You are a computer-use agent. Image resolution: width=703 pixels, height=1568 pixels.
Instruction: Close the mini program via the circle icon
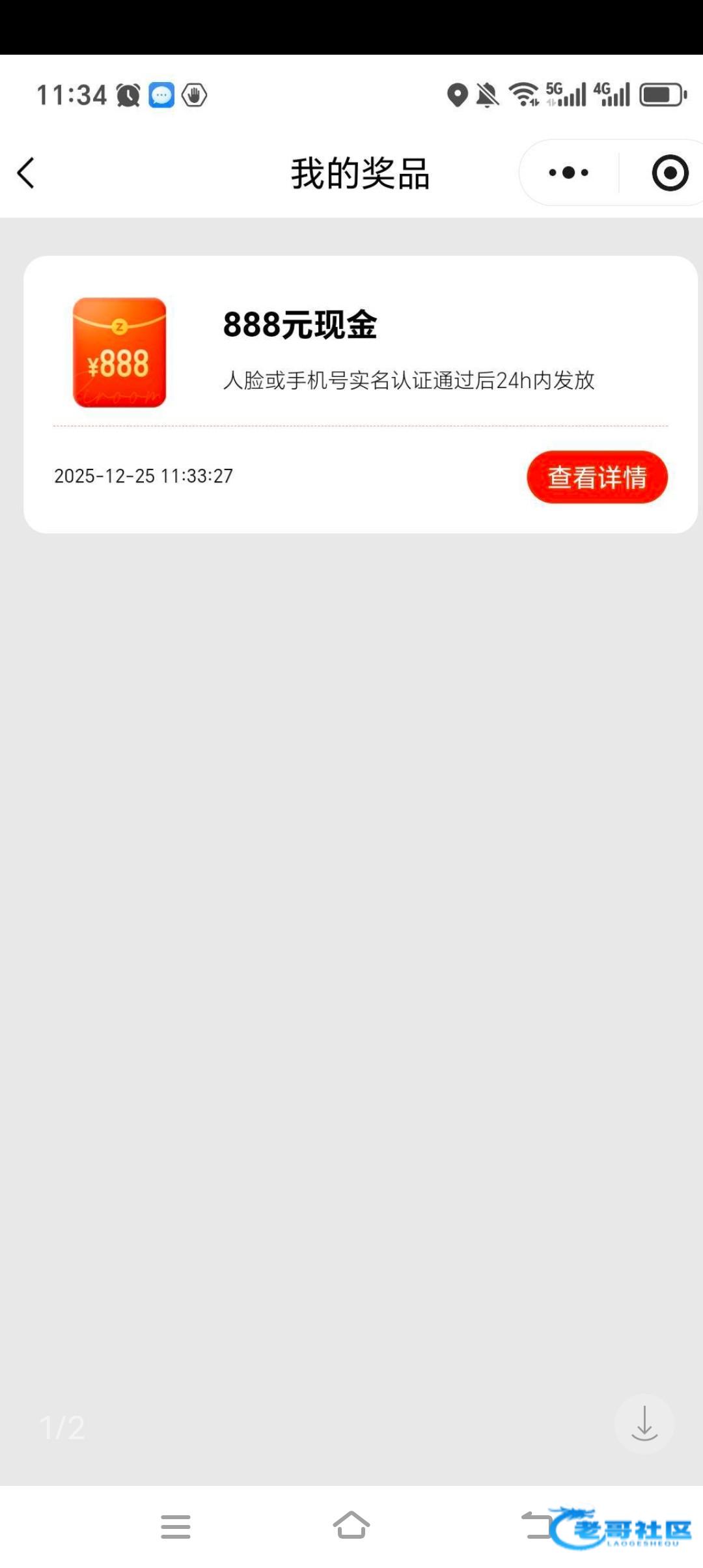669,173
